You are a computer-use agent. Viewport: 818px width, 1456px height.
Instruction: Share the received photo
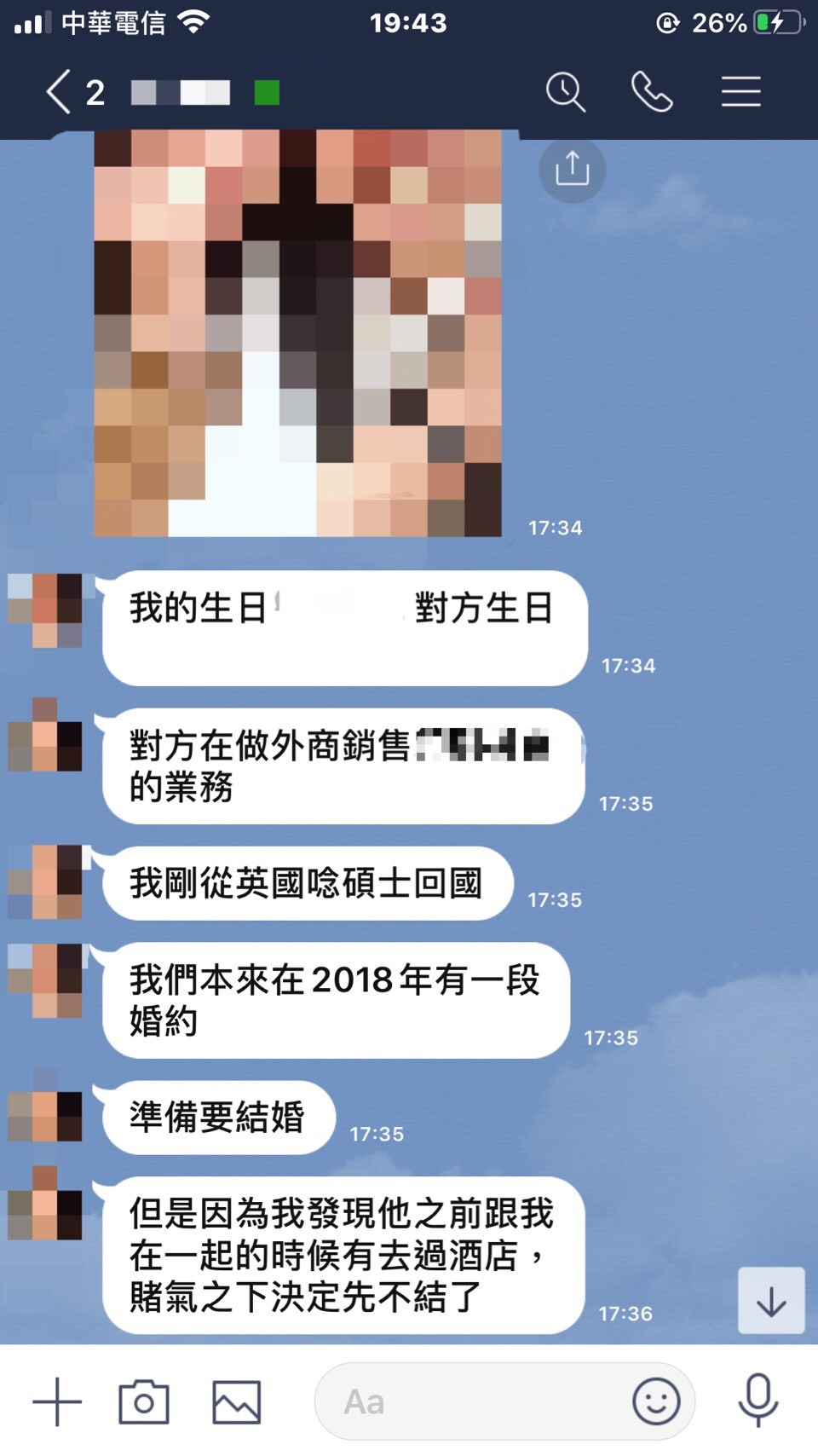[572, 169]
